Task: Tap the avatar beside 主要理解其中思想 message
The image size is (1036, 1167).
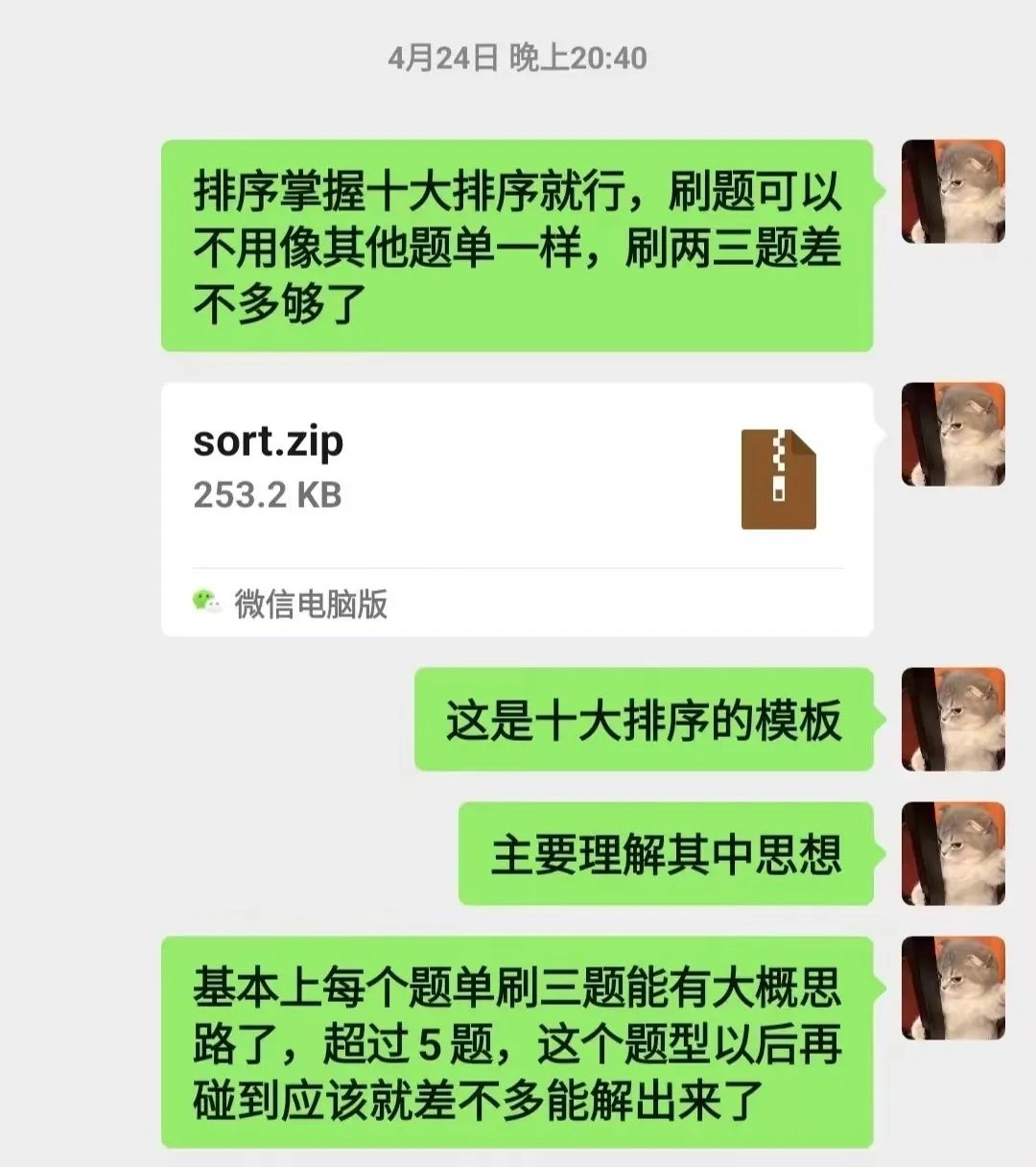Action: point(953,853)
